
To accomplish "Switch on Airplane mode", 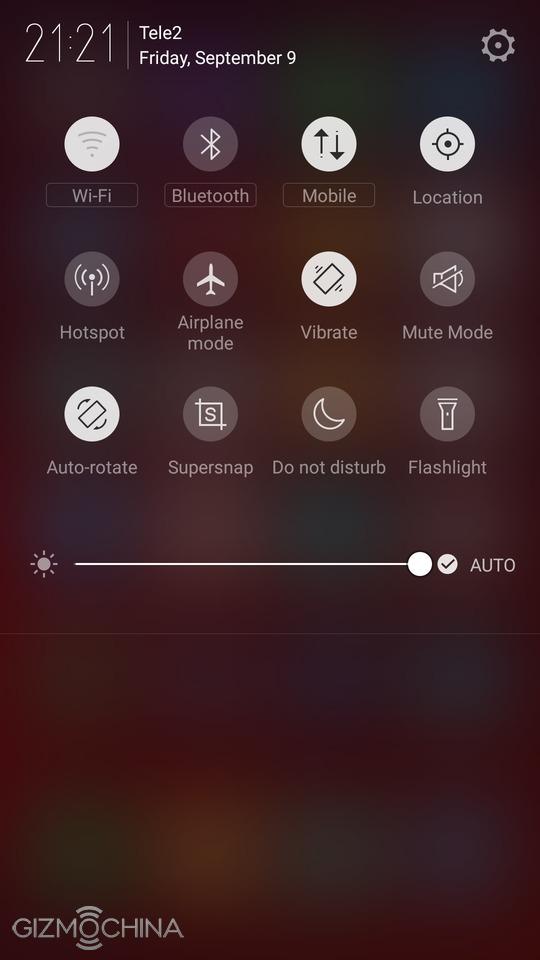I will click(x=211, y=279).
